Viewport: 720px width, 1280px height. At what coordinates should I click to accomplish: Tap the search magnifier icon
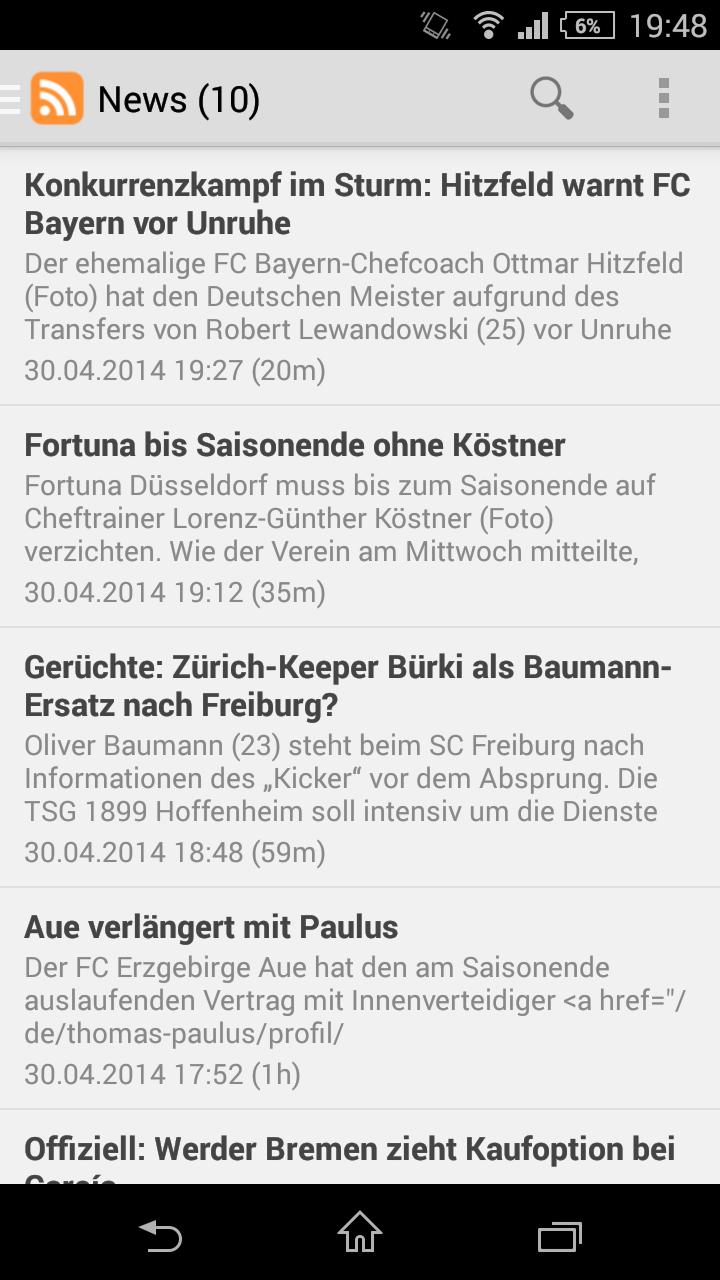tap(549, 98)
